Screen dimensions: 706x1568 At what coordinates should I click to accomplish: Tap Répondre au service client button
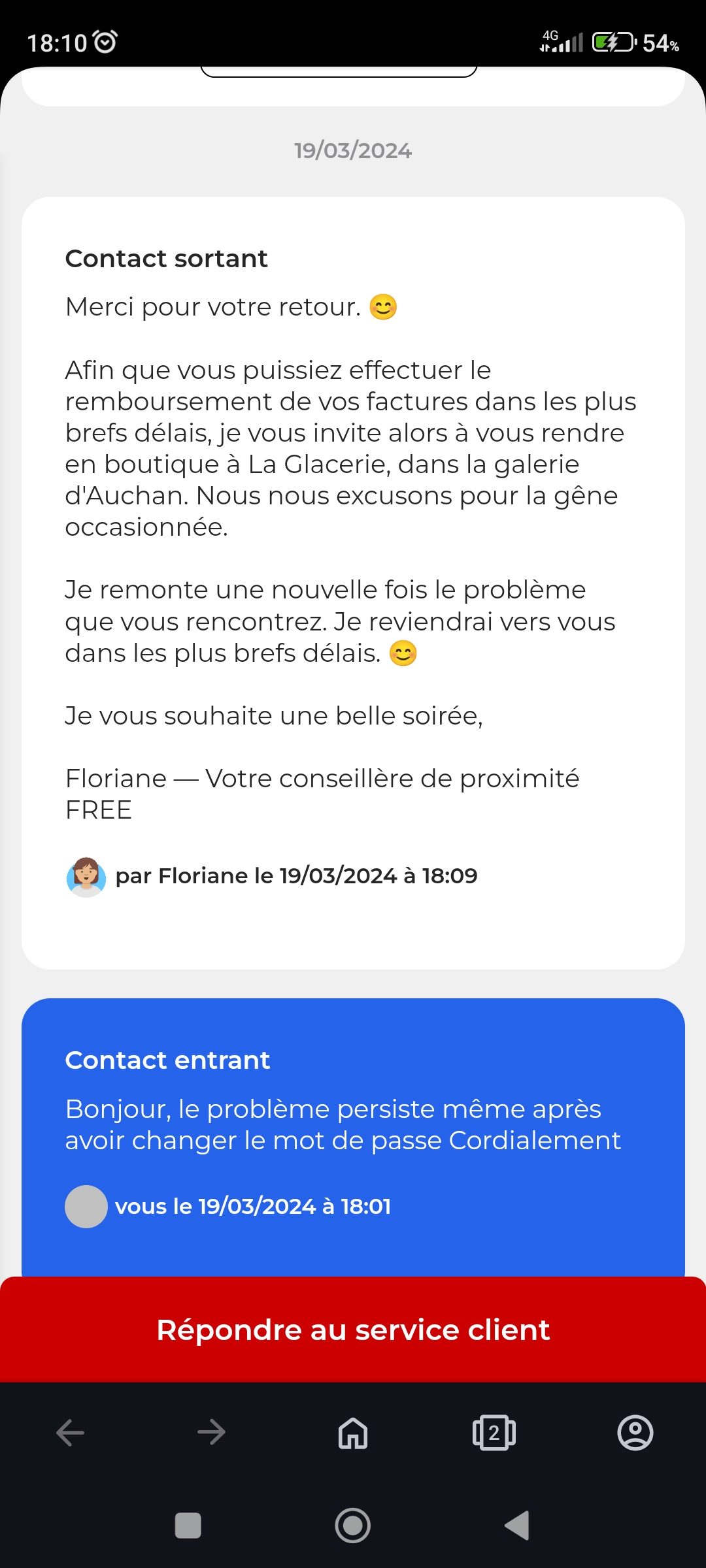[x=353, y=1330]
